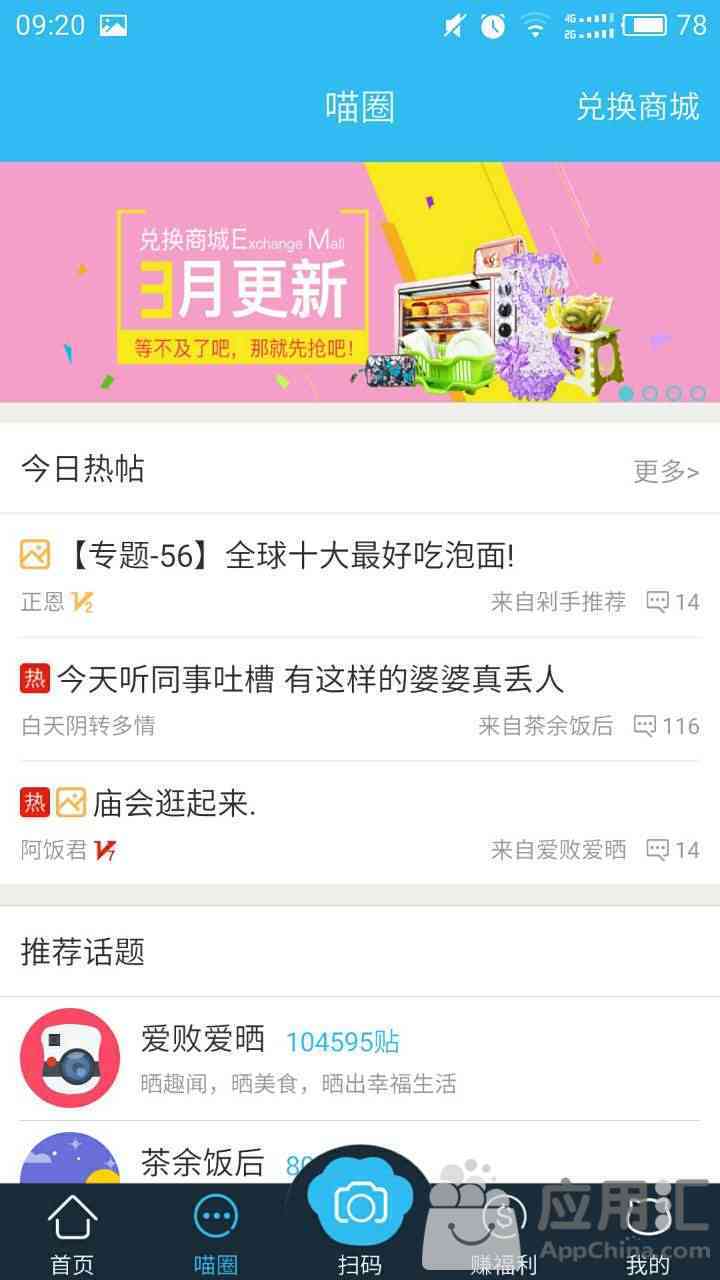Select the 喵圈 tab
720x1280 pixels.
(215, 1234)
